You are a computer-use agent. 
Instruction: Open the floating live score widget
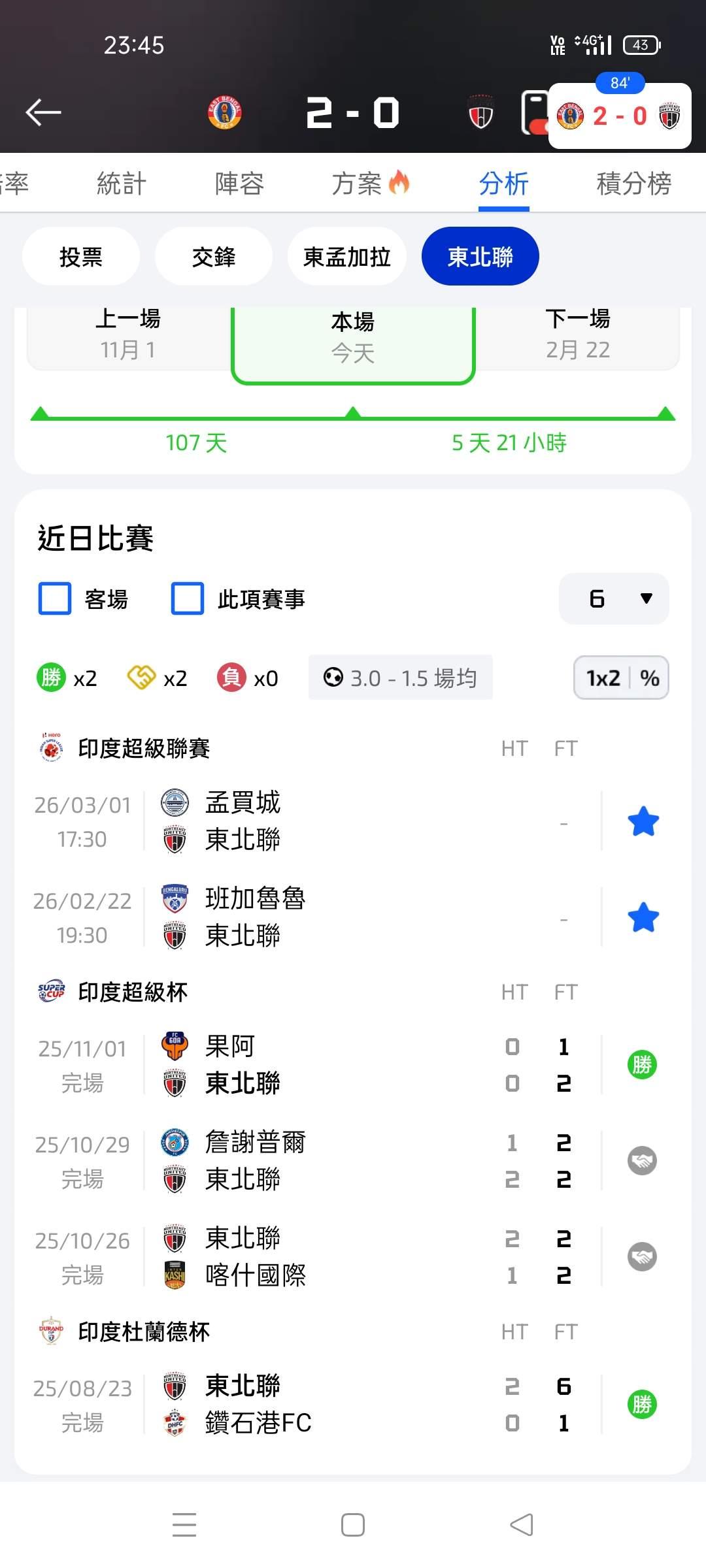click(x=619, y=116)
